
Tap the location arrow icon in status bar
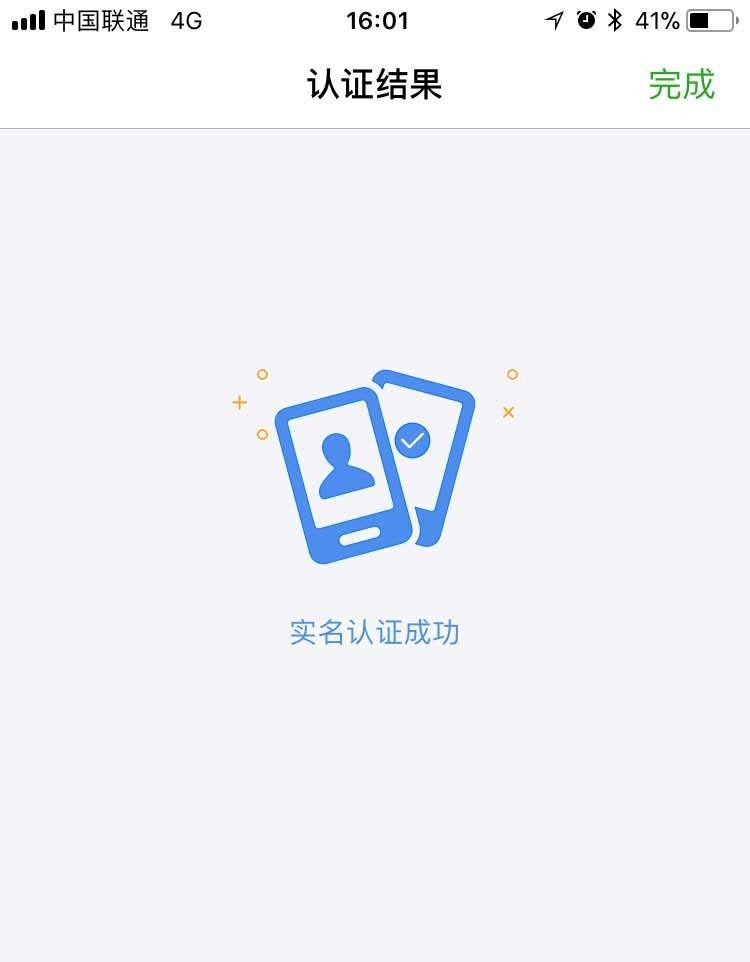(x=556, y=18)
